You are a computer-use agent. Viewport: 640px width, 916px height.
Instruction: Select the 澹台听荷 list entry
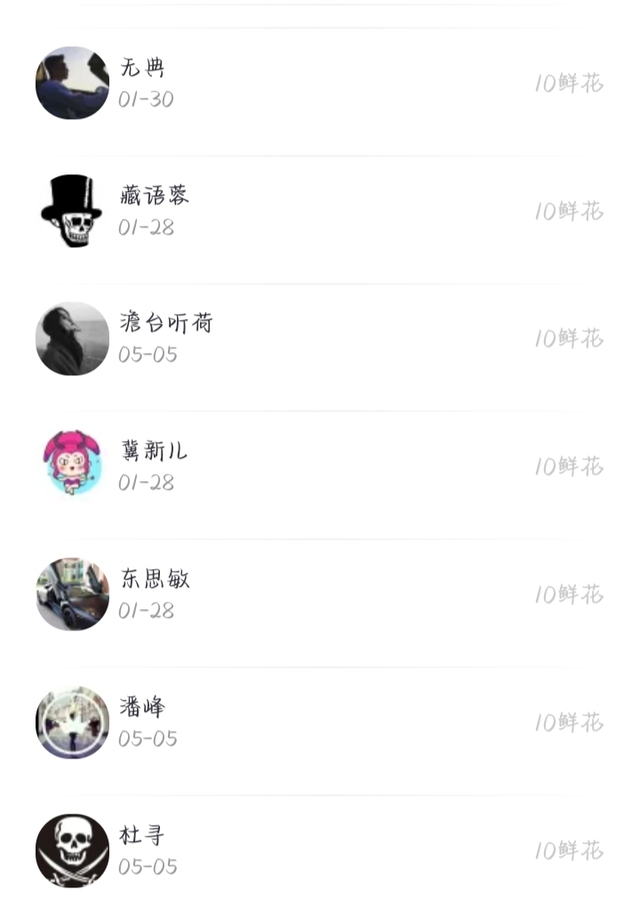(320, 339)
